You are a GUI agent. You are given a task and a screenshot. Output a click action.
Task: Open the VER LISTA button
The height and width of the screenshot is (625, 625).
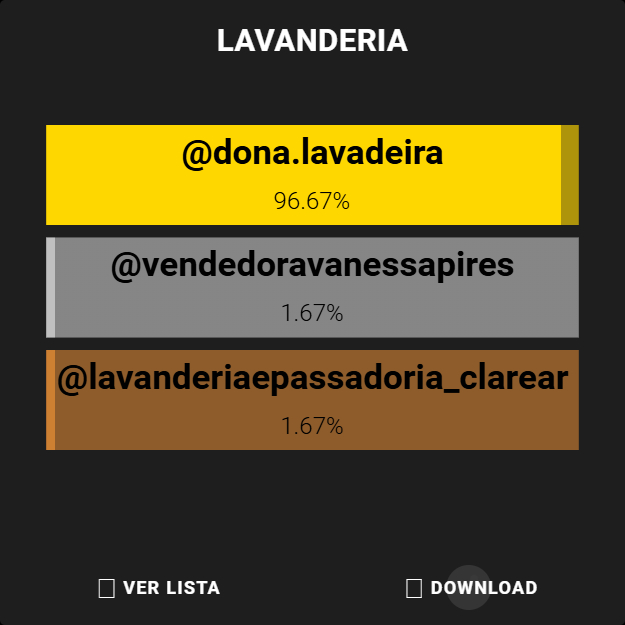tap(160, 588)
